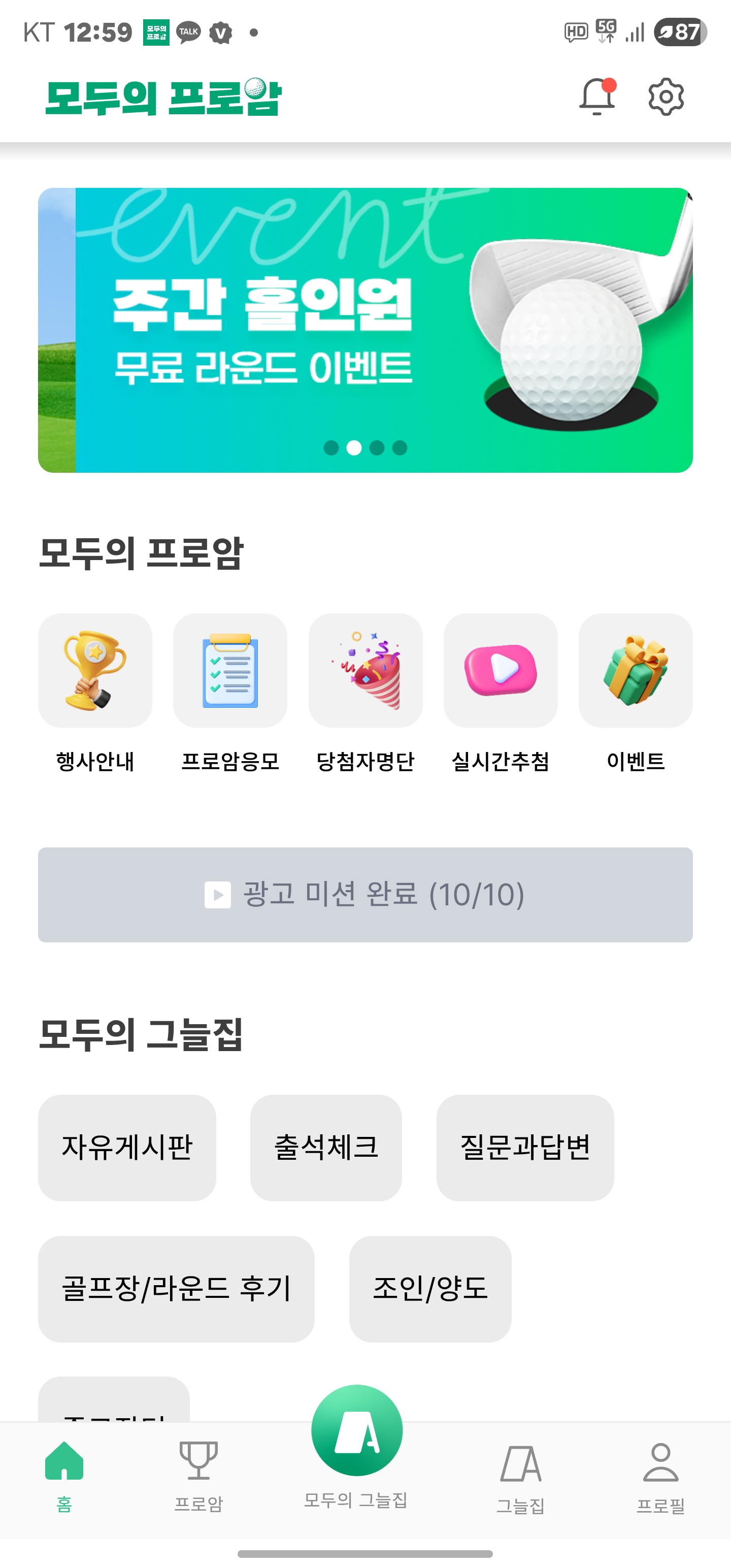Open 이벤트 gift shortcut
Image resolution: width=731 pixels, height=1568 pixels.
636,671
